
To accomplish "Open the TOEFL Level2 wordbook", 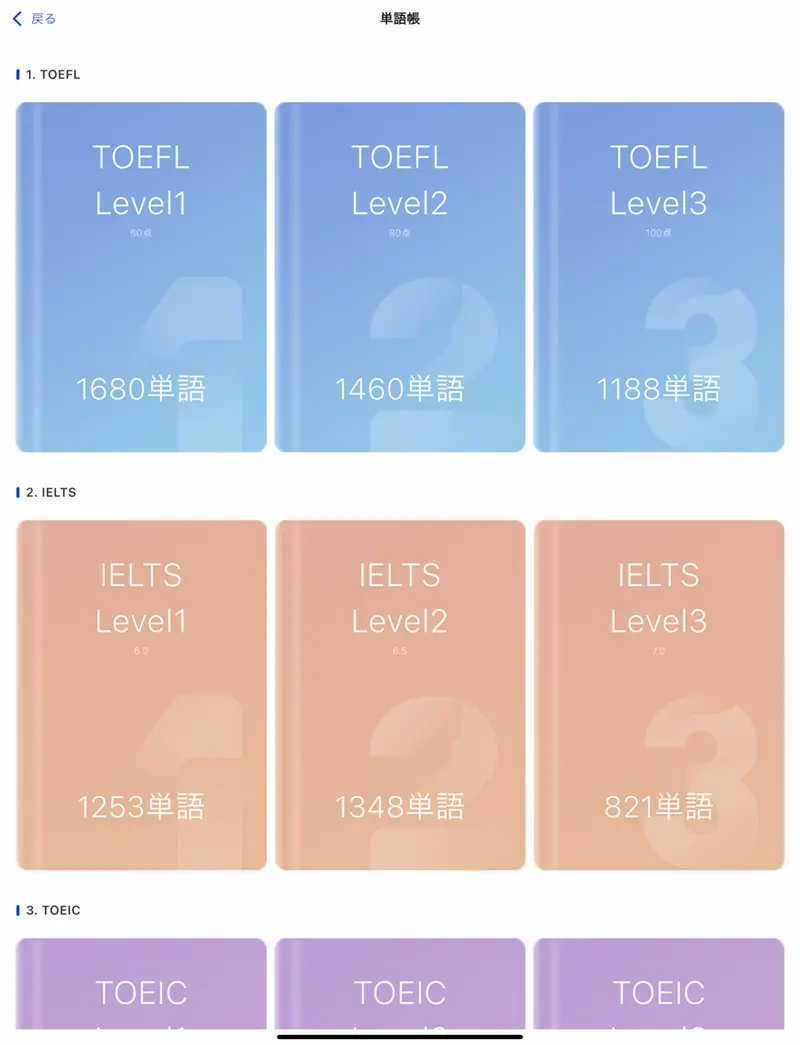I will click(400, 277).
